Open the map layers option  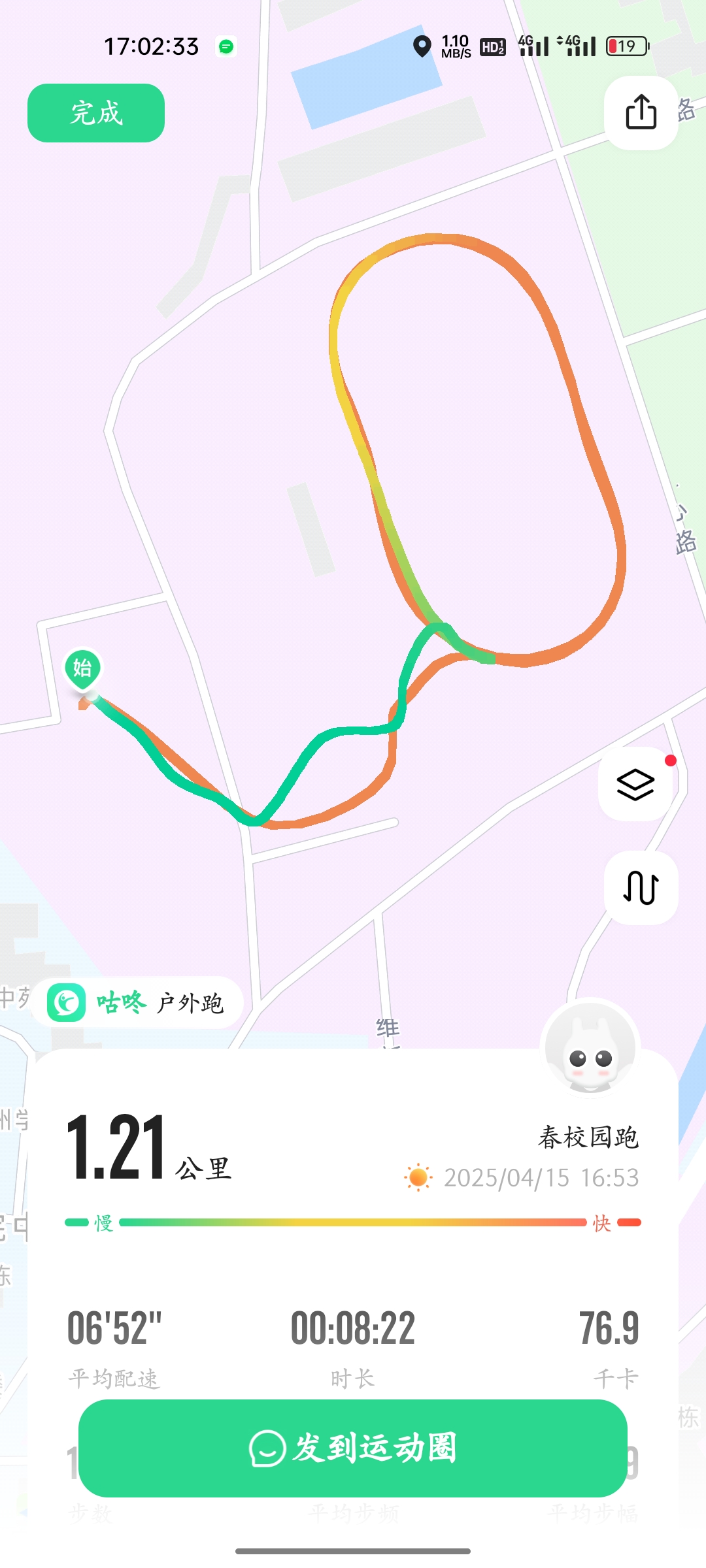click(x=635, y=784)
